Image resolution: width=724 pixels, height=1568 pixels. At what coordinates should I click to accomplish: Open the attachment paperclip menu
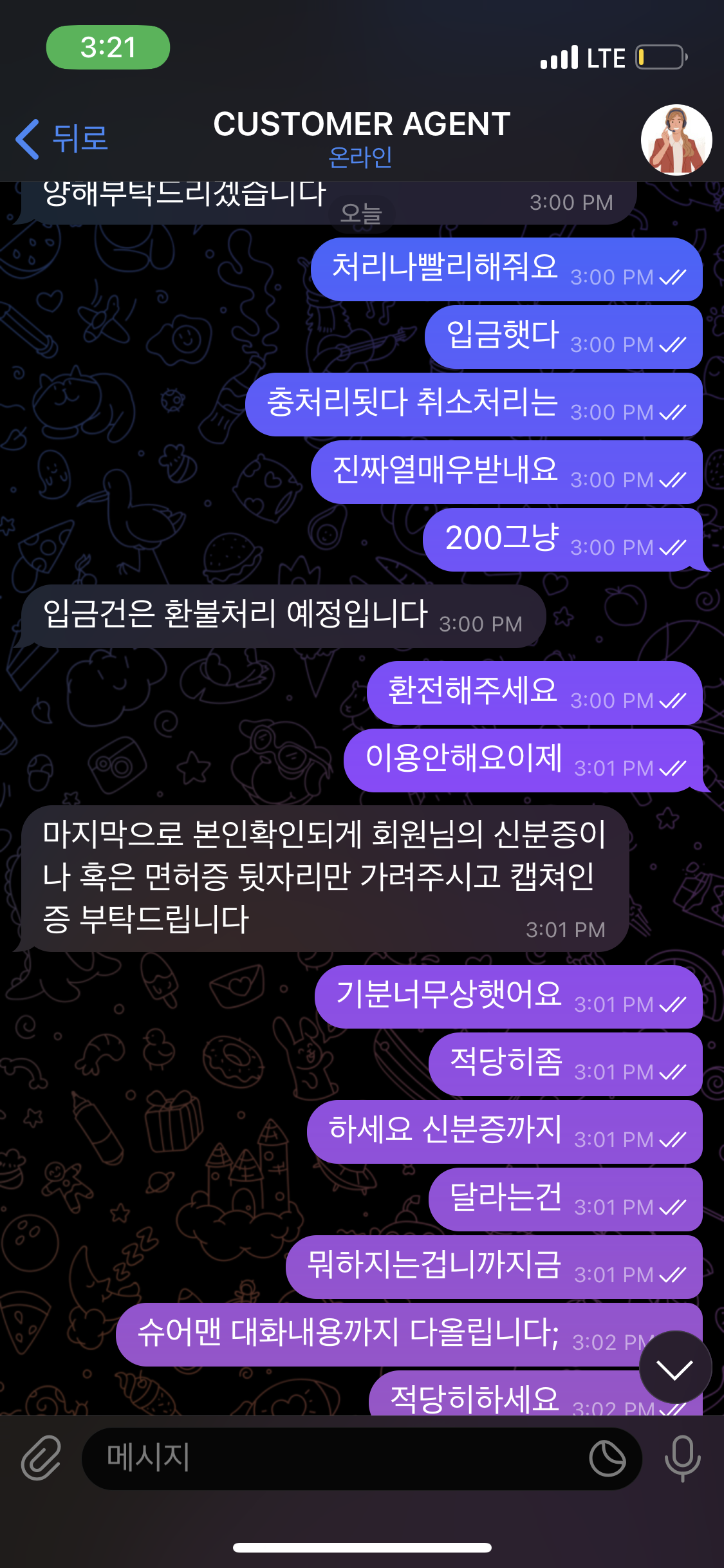click(41, 1457)
